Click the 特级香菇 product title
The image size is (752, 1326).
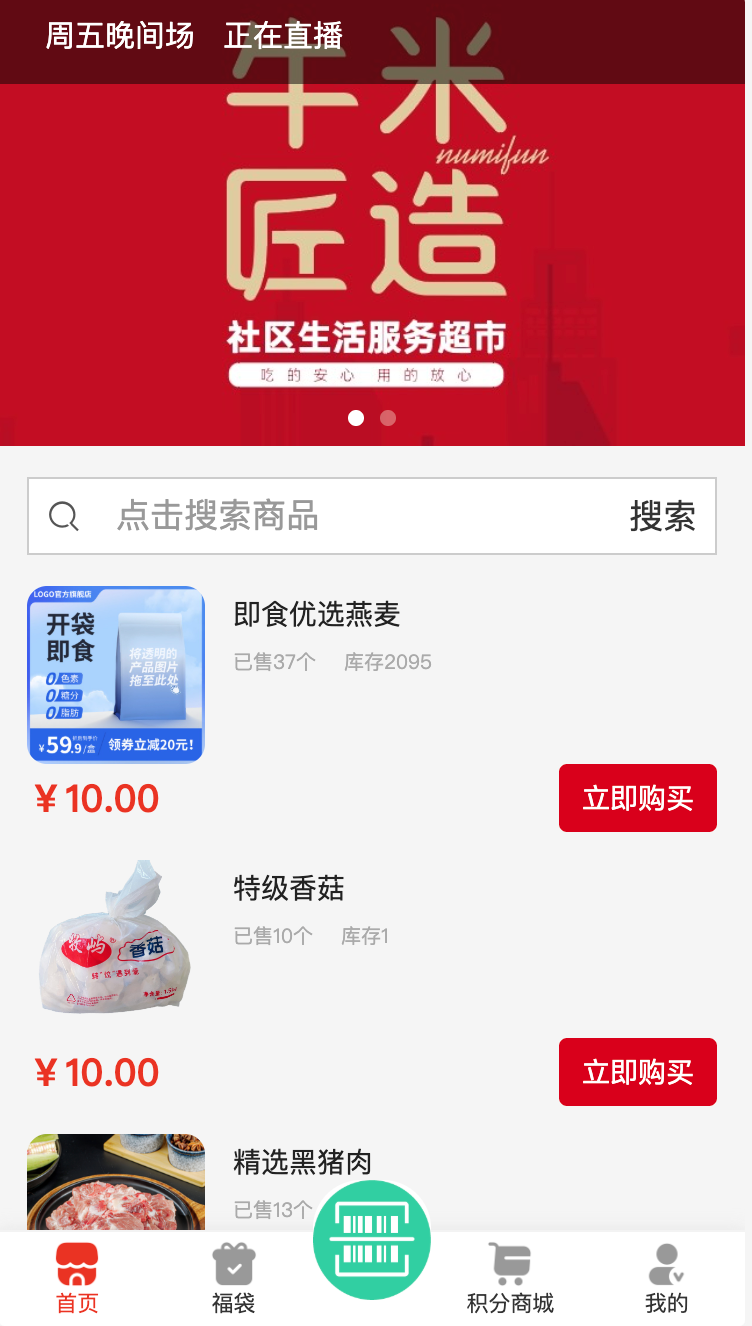pos(286,889)
